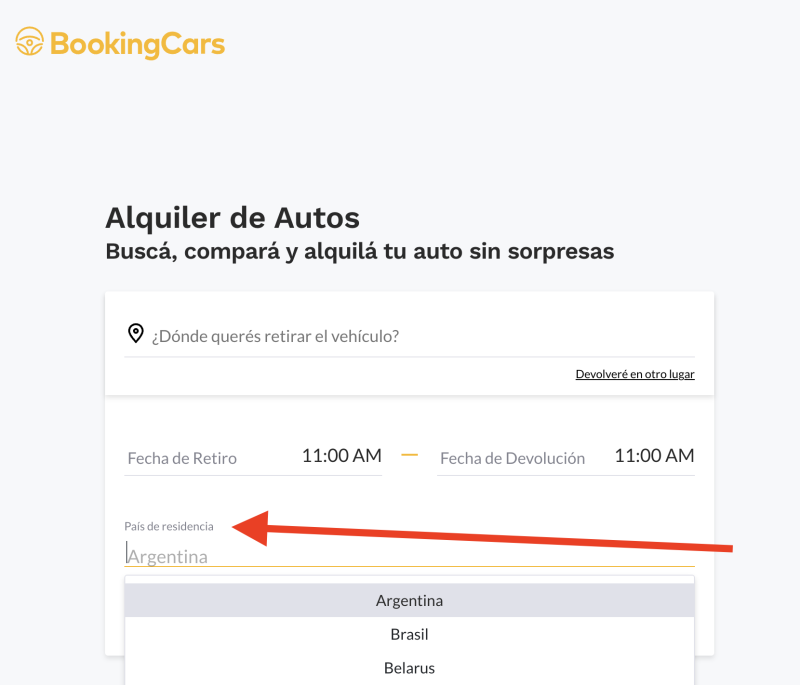This screenshot has height=685, width=800.
Task: Change the 11:00 AM pickup time
Action: coord(341,456)
